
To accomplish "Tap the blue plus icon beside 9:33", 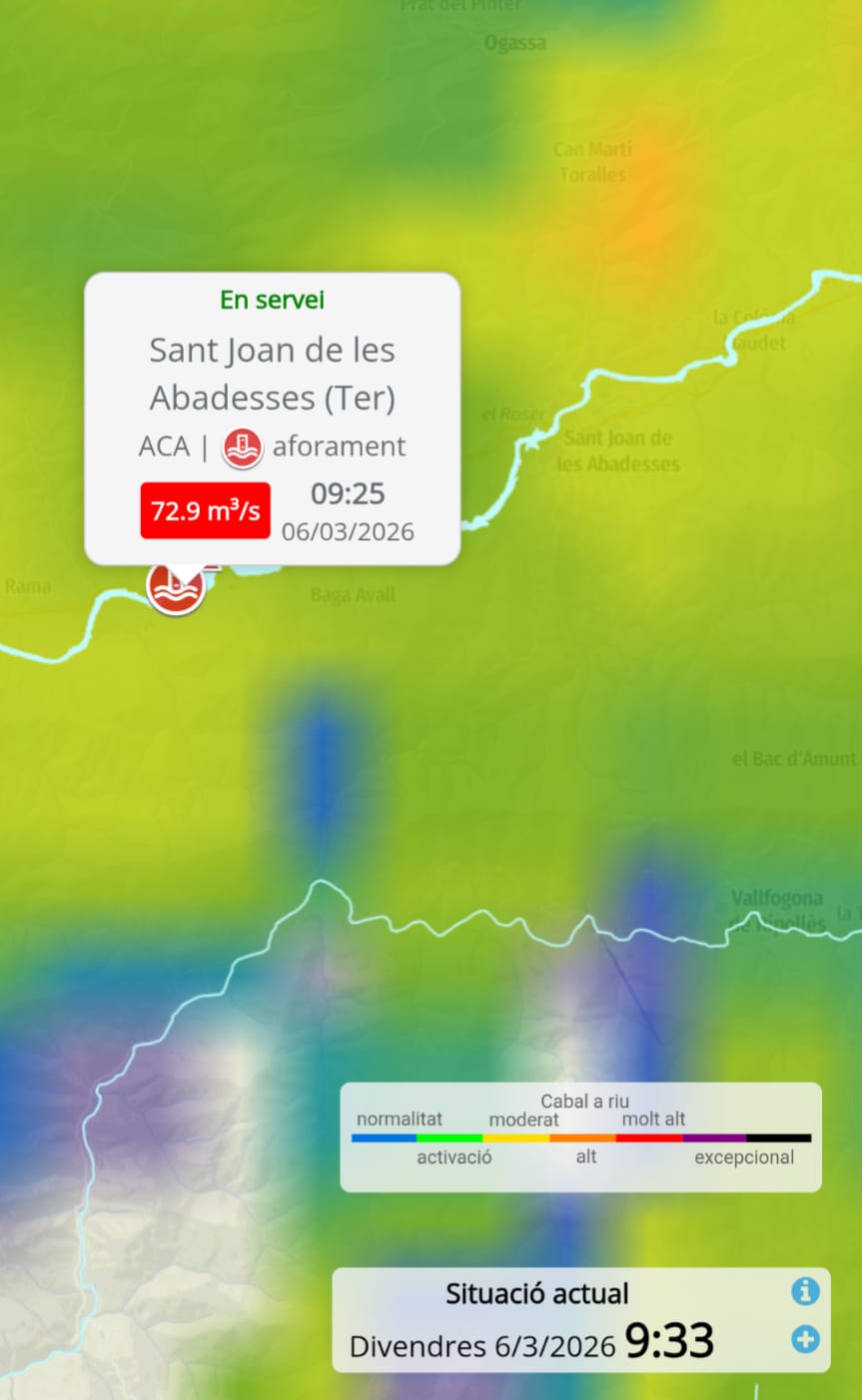I will [x=805, y=1339].
